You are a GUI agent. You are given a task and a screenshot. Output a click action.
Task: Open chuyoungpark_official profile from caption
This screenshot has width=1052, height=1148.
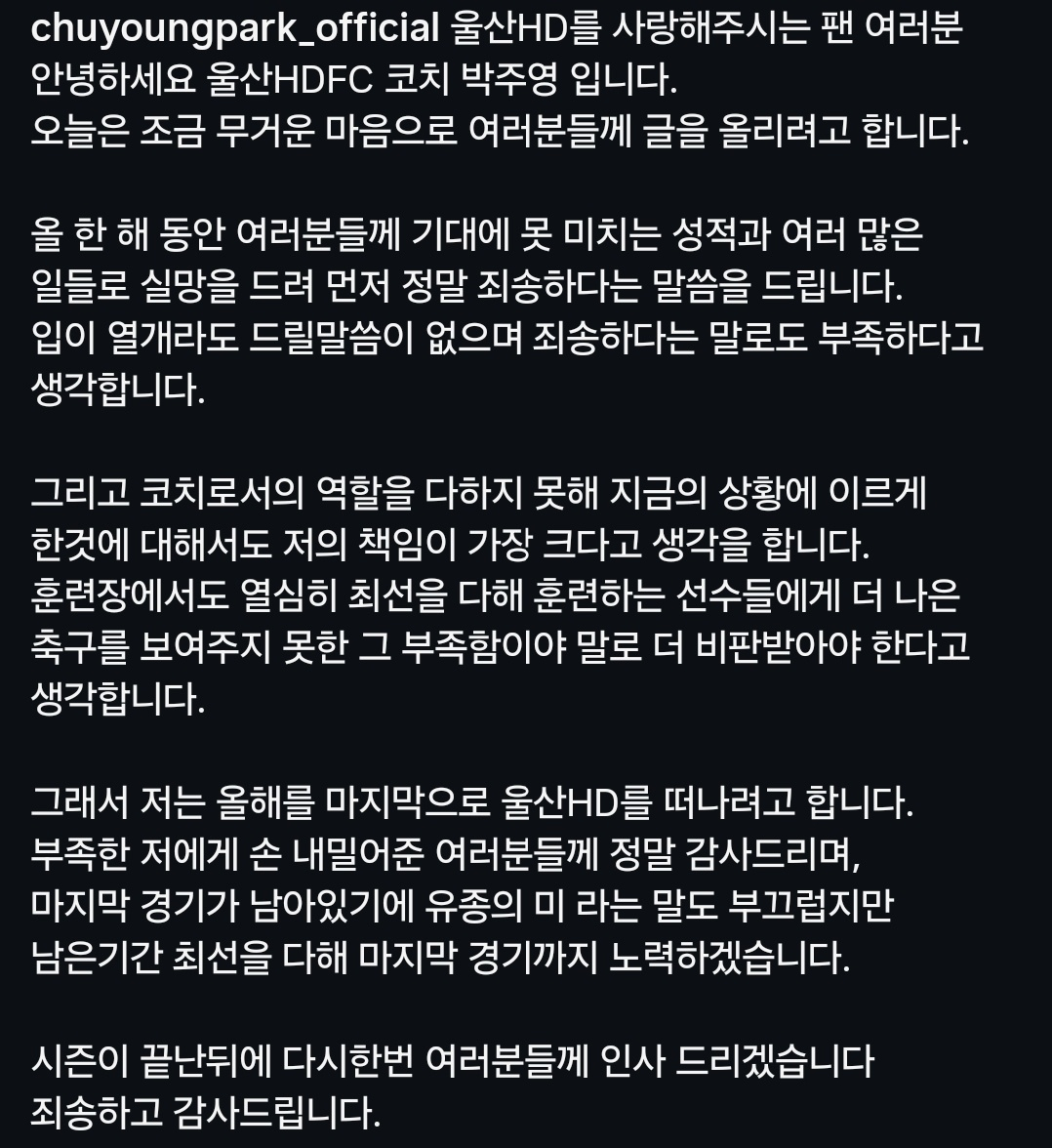tap(235, 29)
